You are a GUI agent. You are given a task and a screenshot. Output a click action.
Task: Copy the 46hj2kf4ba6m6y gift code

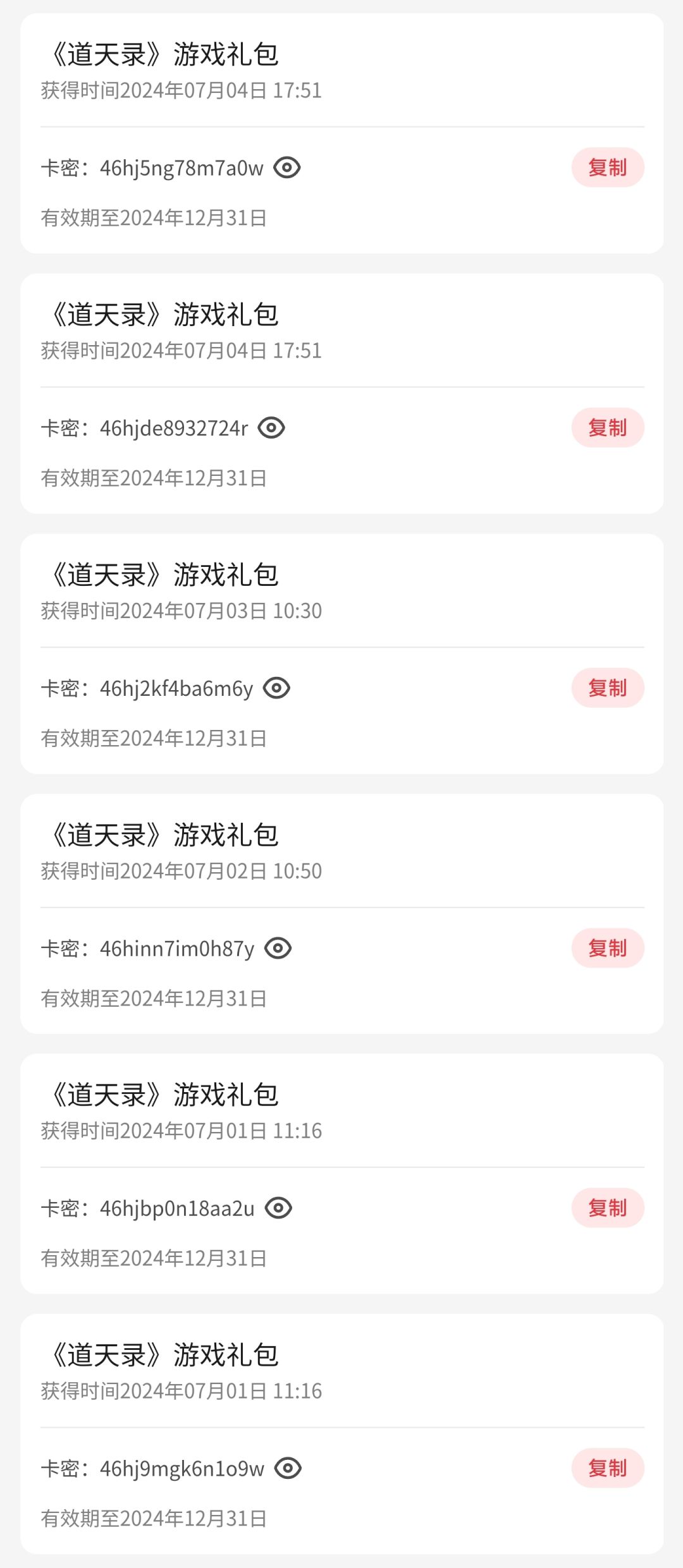[607, 688]
